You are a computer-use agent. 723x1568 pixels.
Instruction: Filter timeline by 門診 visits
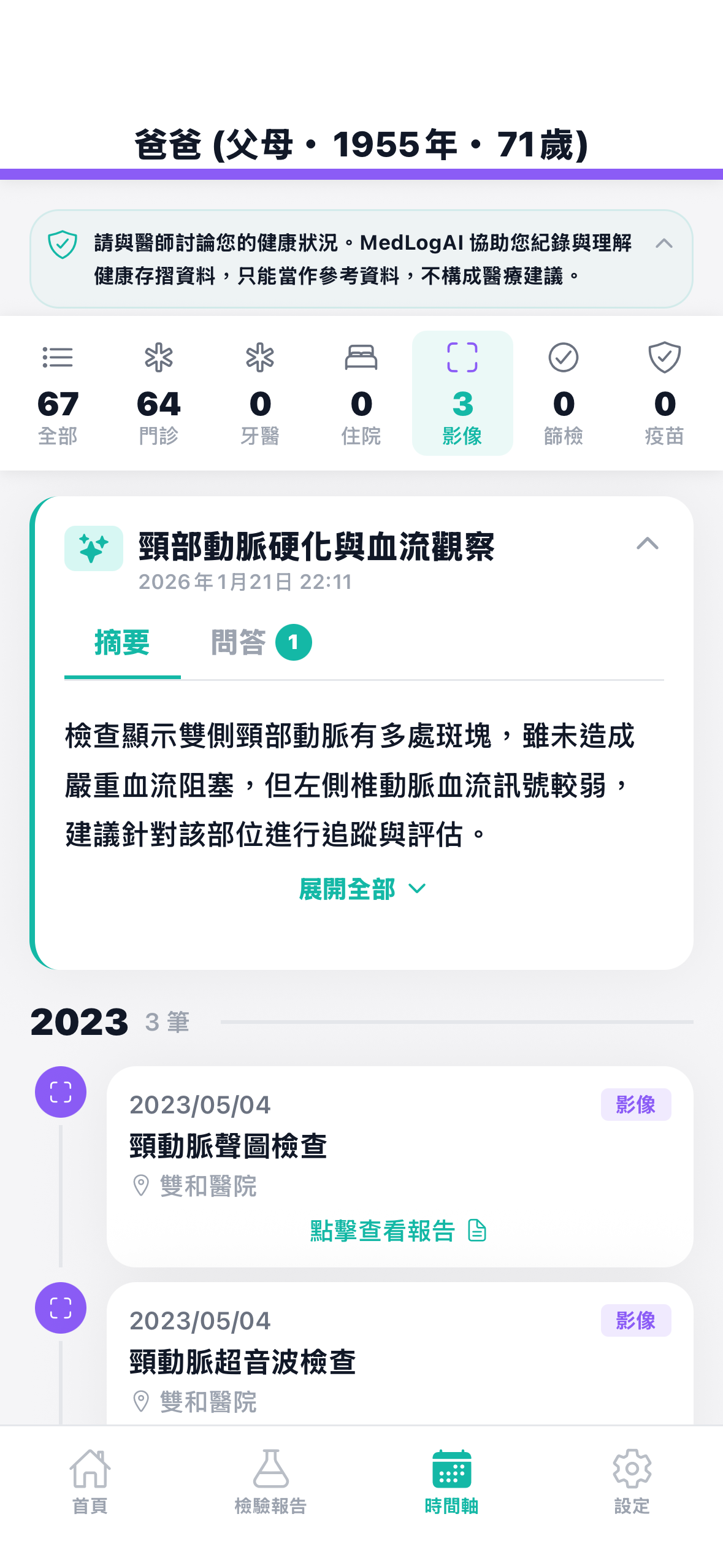(159, 393)
